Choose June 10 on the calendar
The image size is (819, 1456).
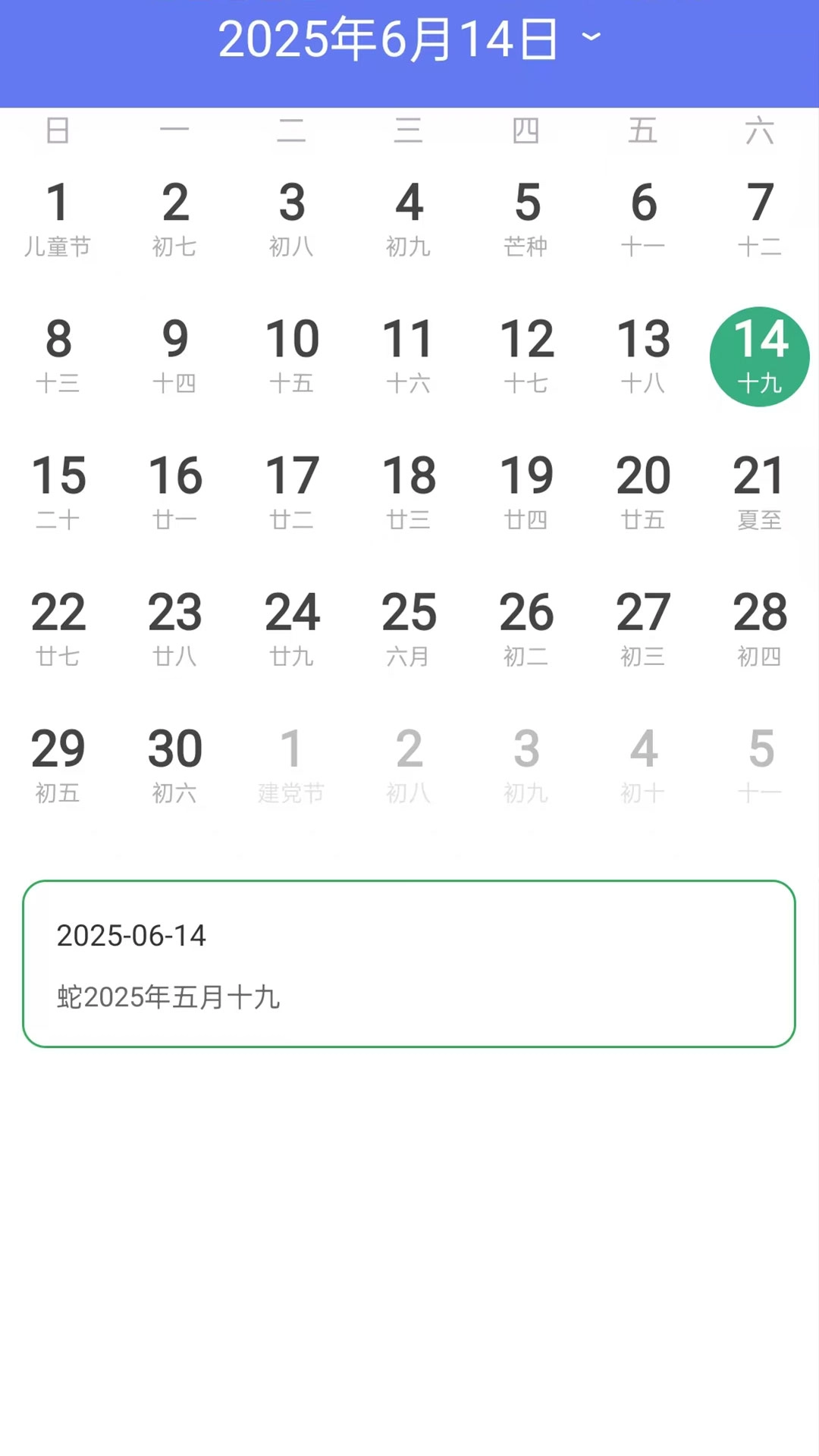[292, 356]
